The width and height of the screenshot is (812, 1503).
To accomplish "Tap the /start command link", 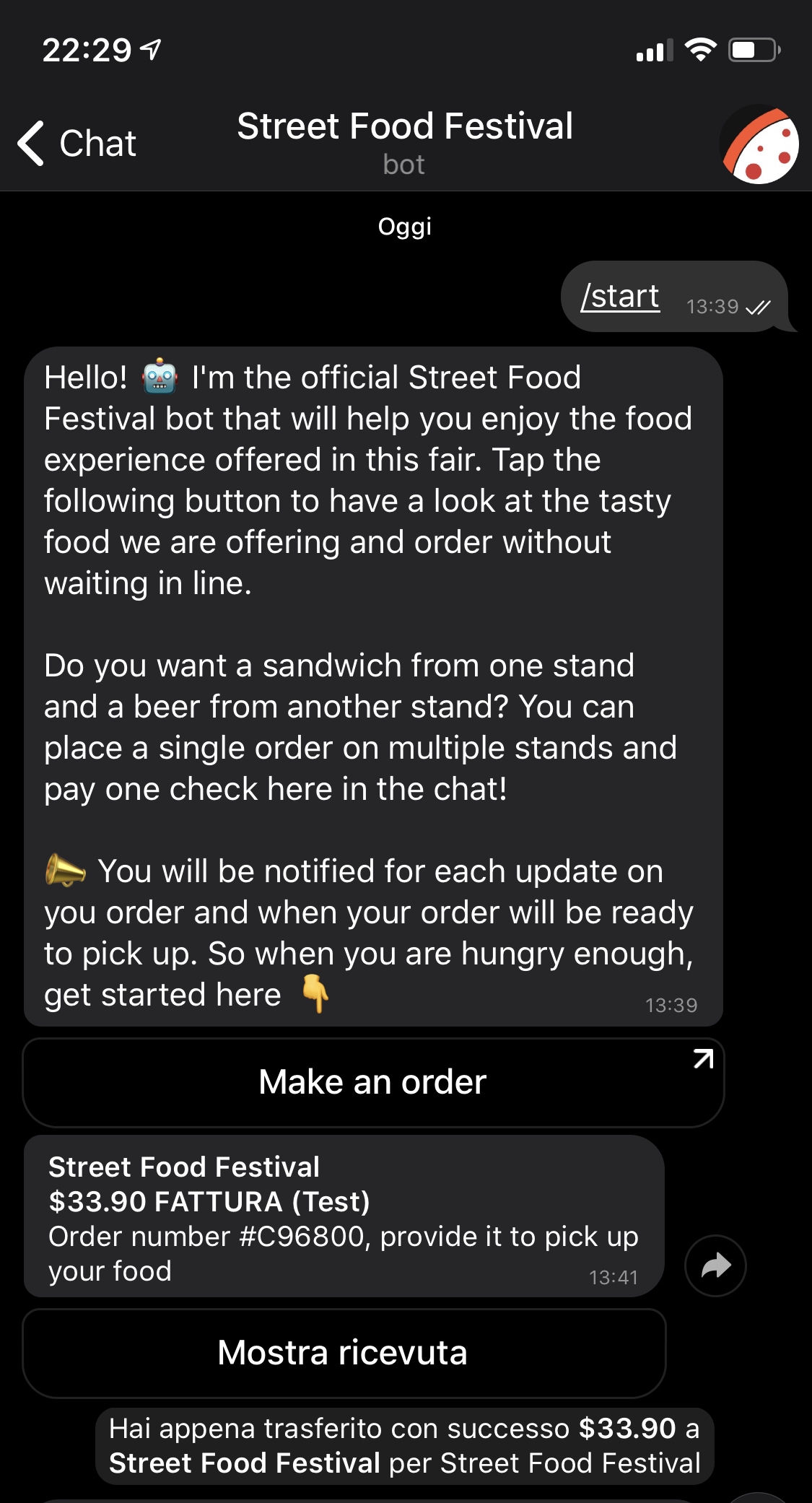I will 621,297.
